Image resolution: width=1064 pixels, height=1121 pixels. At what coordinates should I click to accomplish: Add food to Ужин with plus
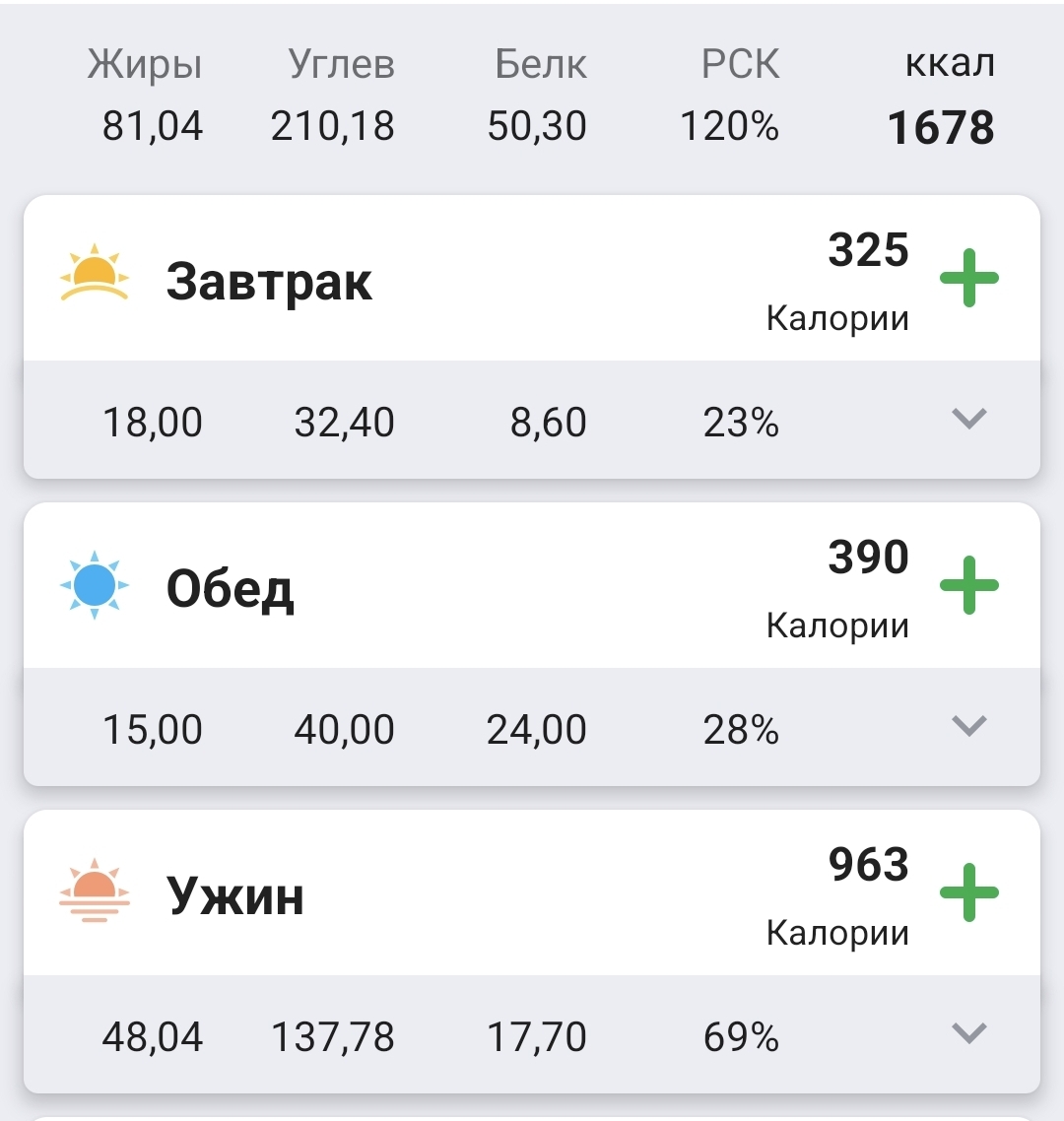pos(968,892)
